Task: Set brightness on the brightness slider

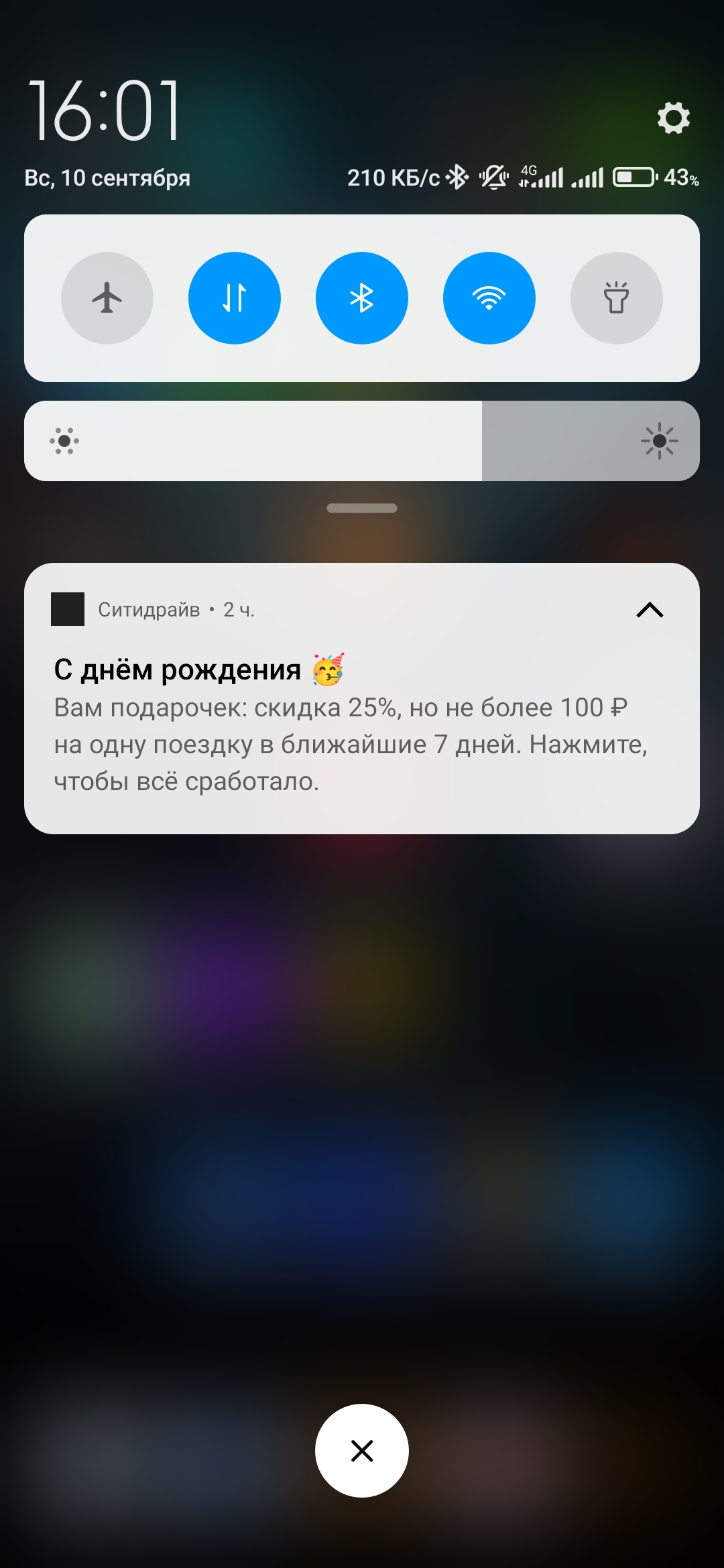Action: pos(362,441)
